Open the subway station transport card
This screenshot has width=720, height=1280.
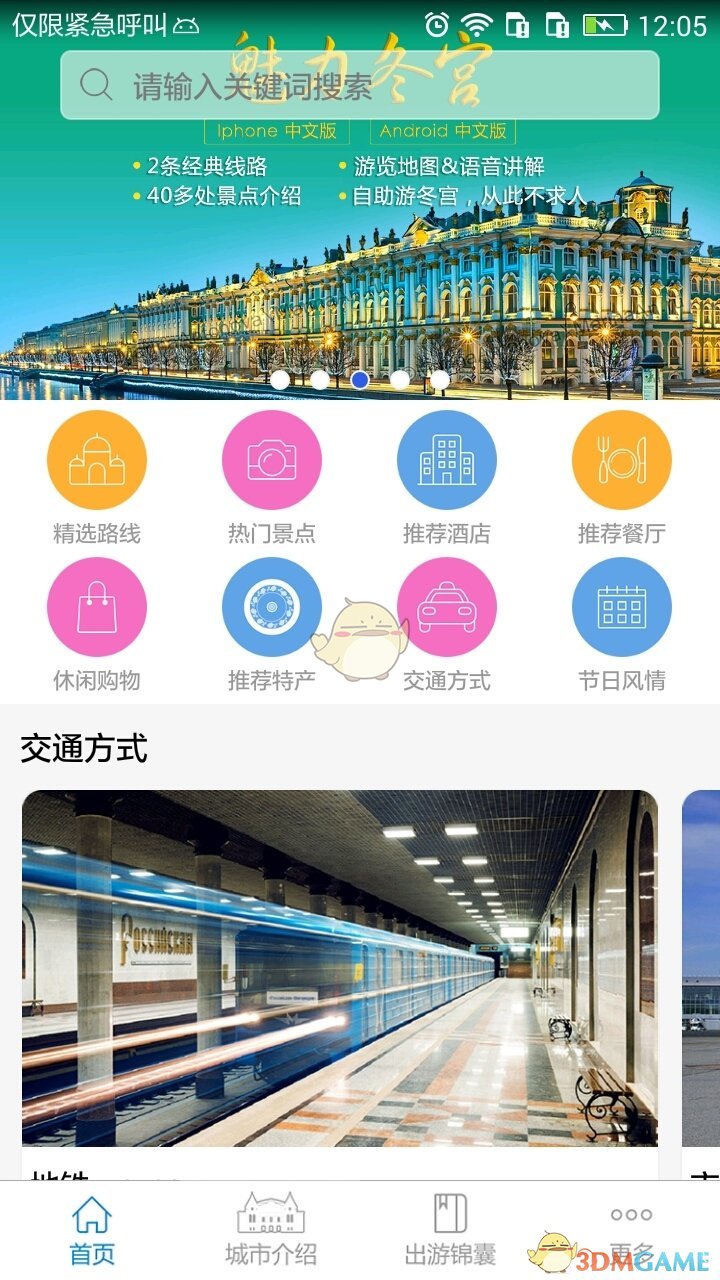(340, 968)
